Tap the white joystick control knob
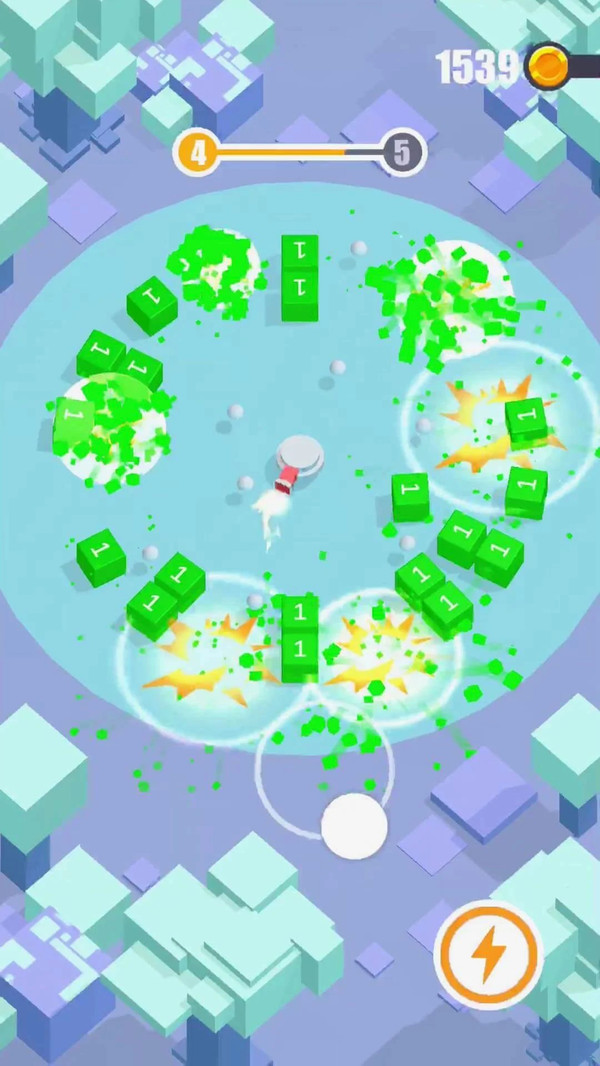 pyautogui.click(x=354, y=826)
